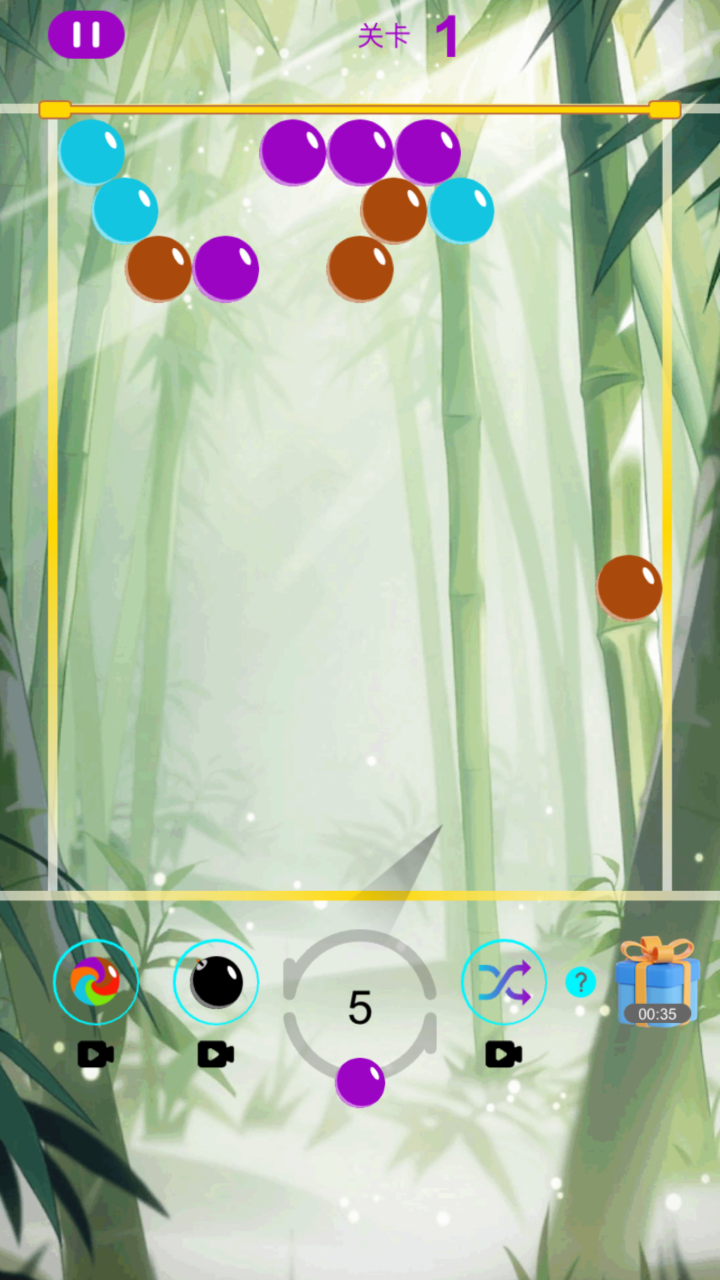The image size is (720, 1280).
Task: Activate the black bomb bubble
Action: [215, 982]
